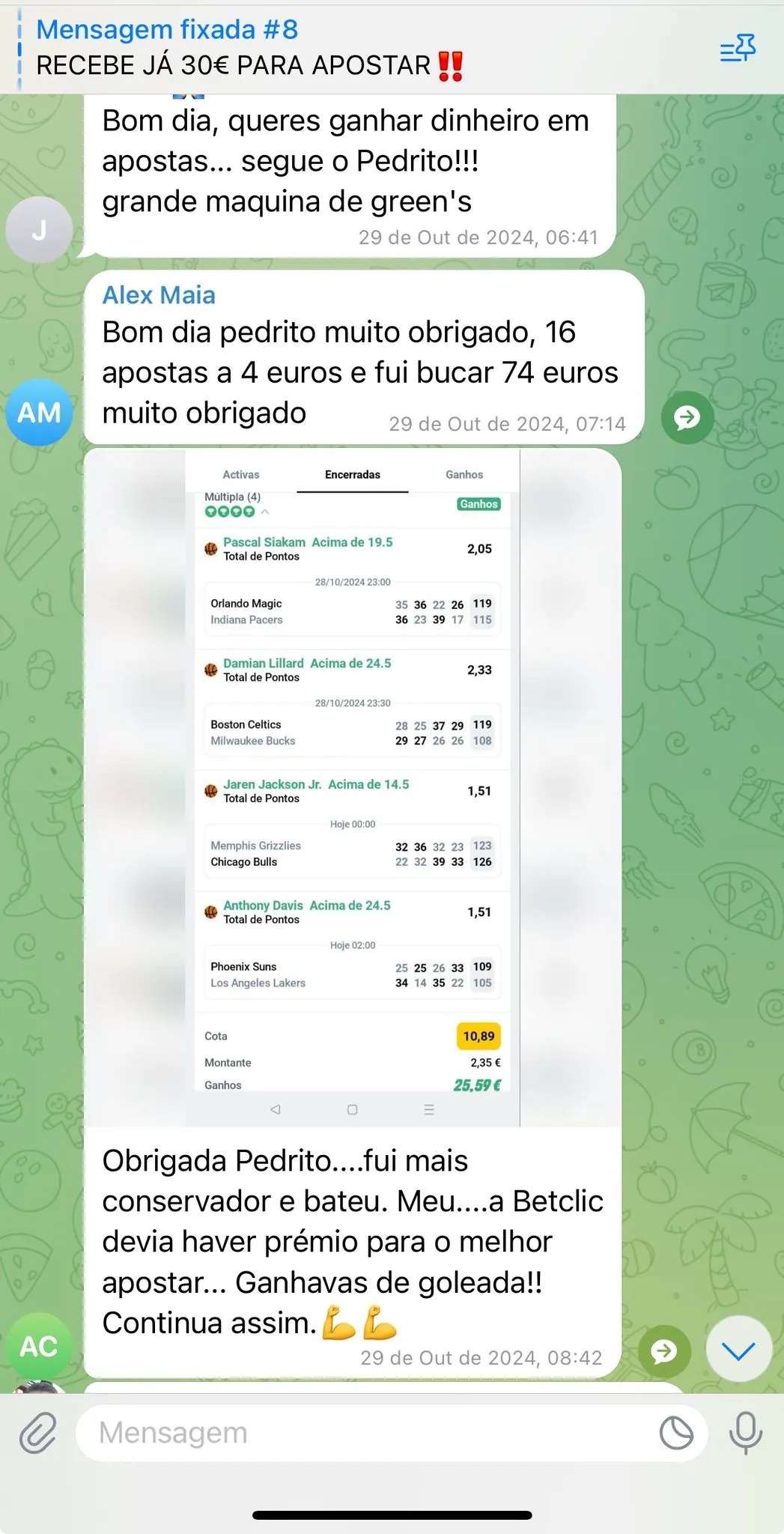Viewport: 784px width, 1534px height.
Task: Record a voice message
Action: pos(745,1433)
